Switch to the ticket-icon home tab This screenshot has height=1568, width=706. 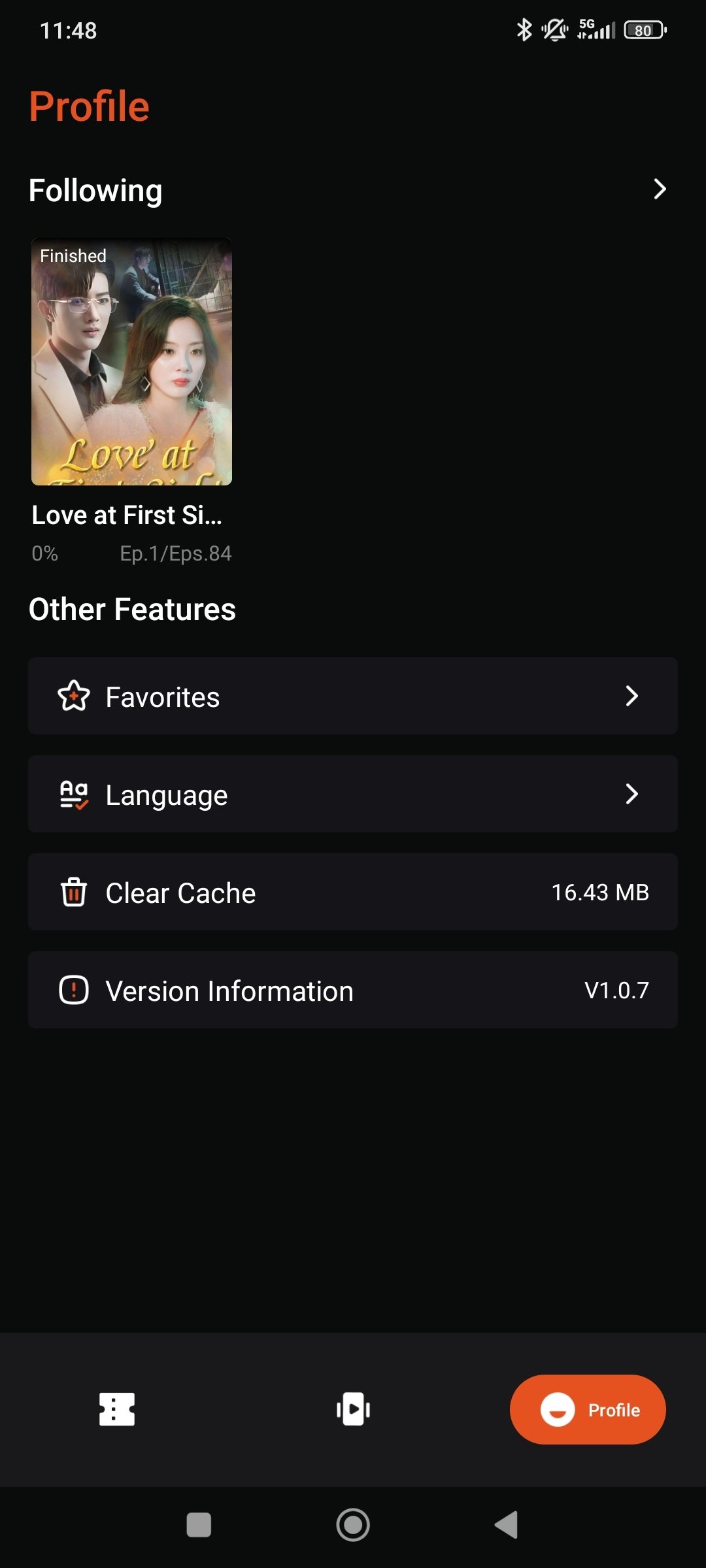pyautogui.click(x=117, y=1409)
